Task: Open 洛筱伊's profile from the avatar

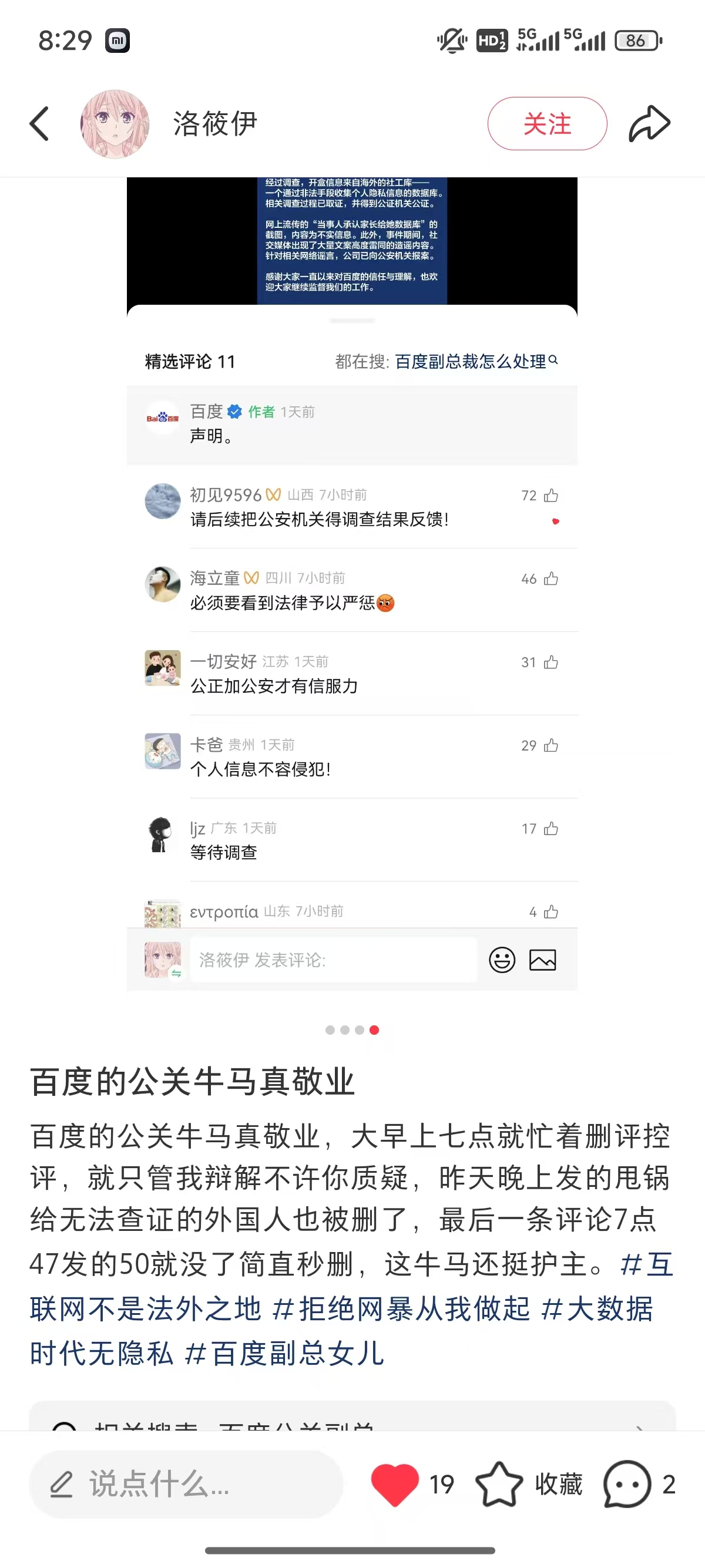Action: pyautogui.click(x=115, y=123)
